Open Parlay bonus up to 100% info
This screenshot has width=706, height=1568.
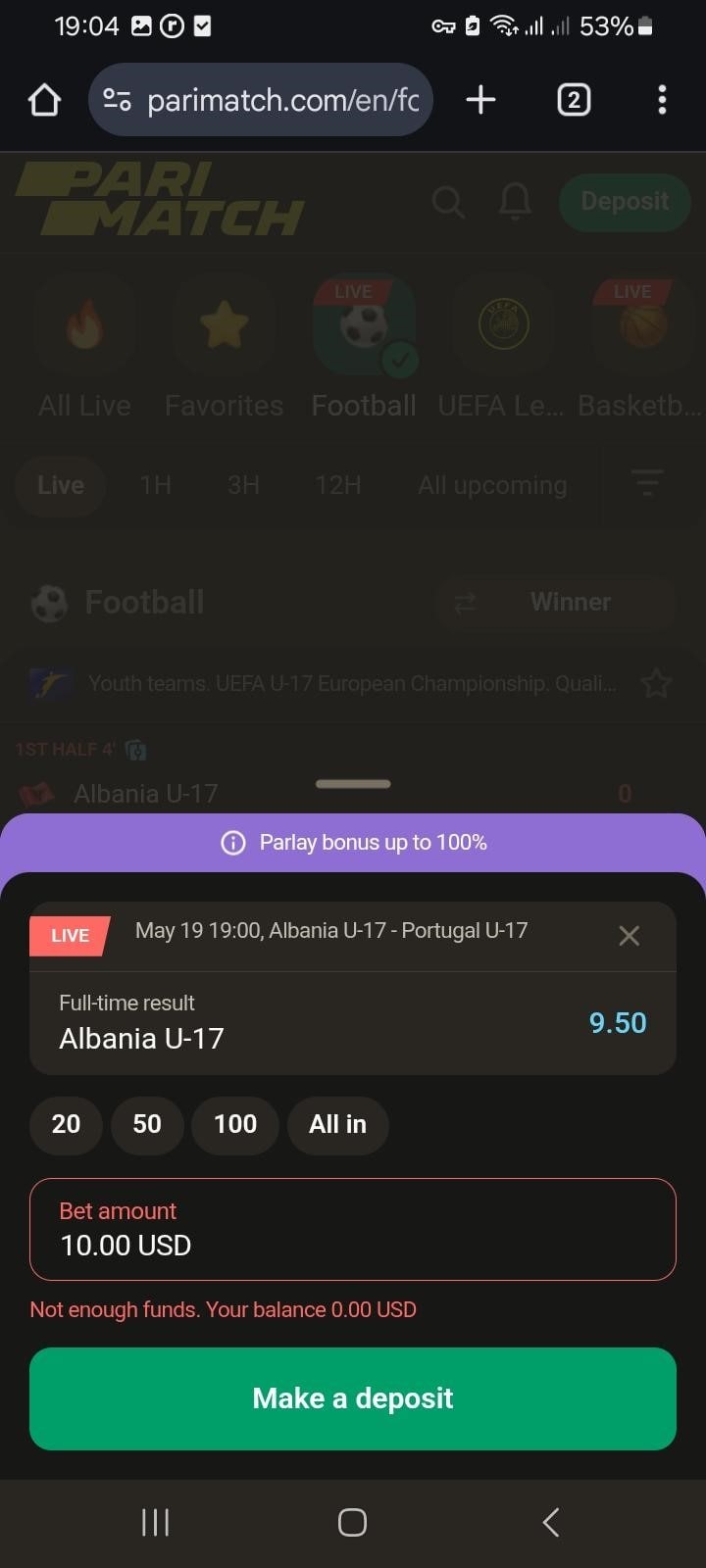coord(353,843)
